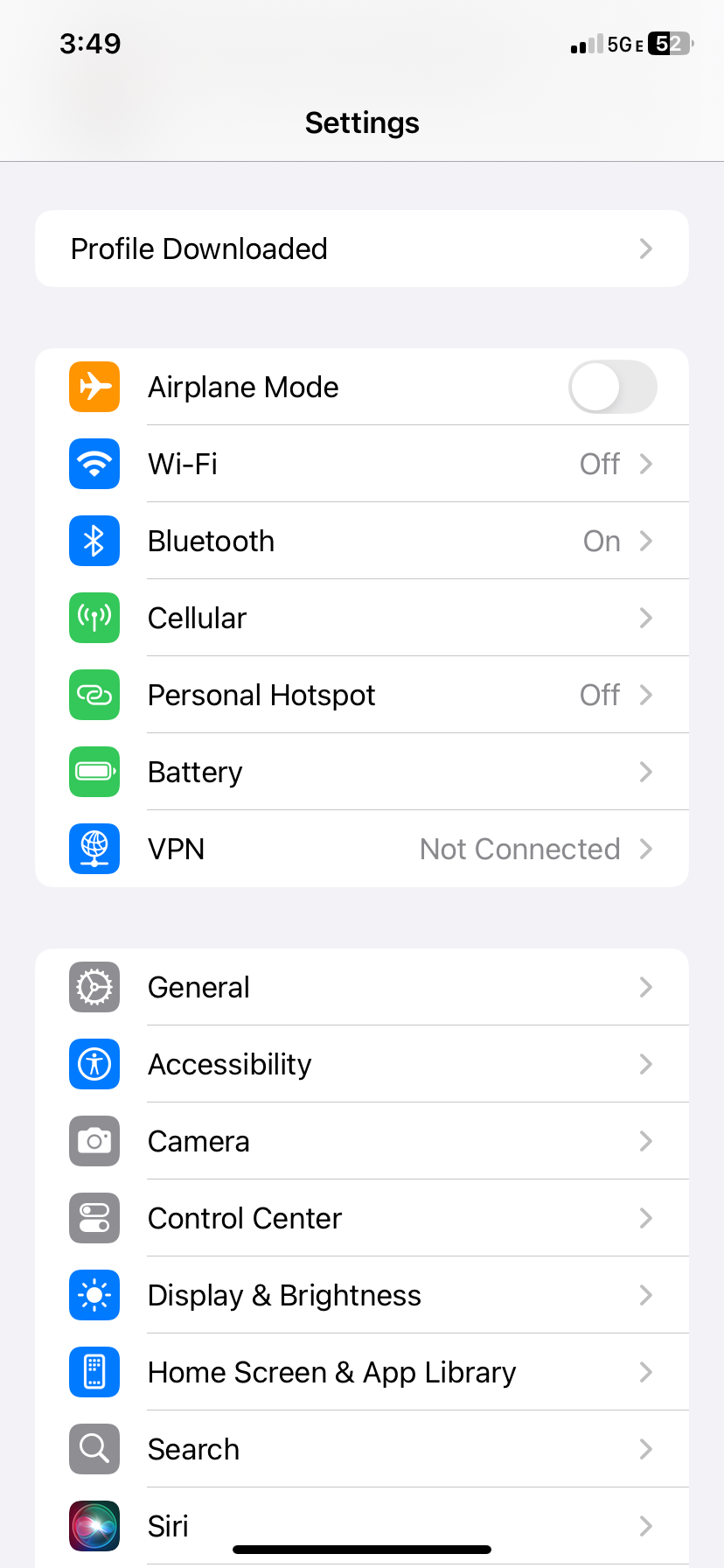Open Siri settings
724x1568 pixels.
361,1522
